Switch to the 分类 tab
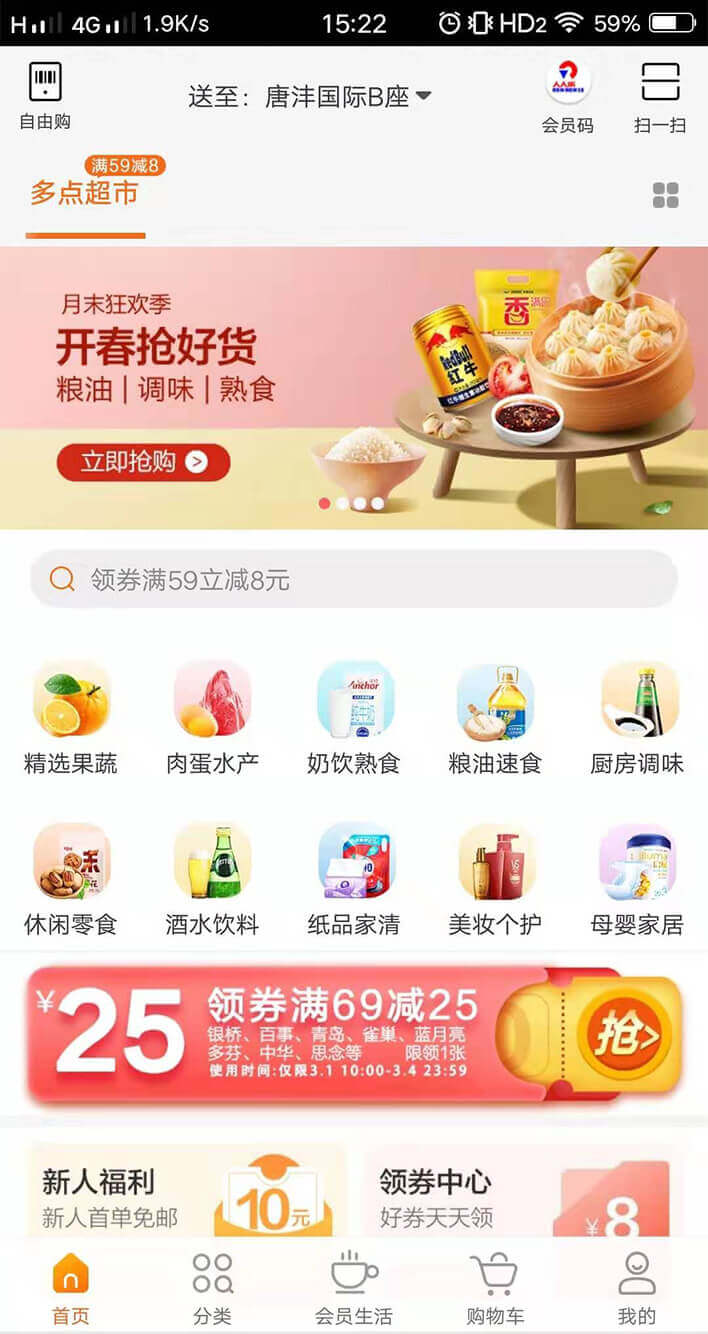 [x=212, y=1288]
